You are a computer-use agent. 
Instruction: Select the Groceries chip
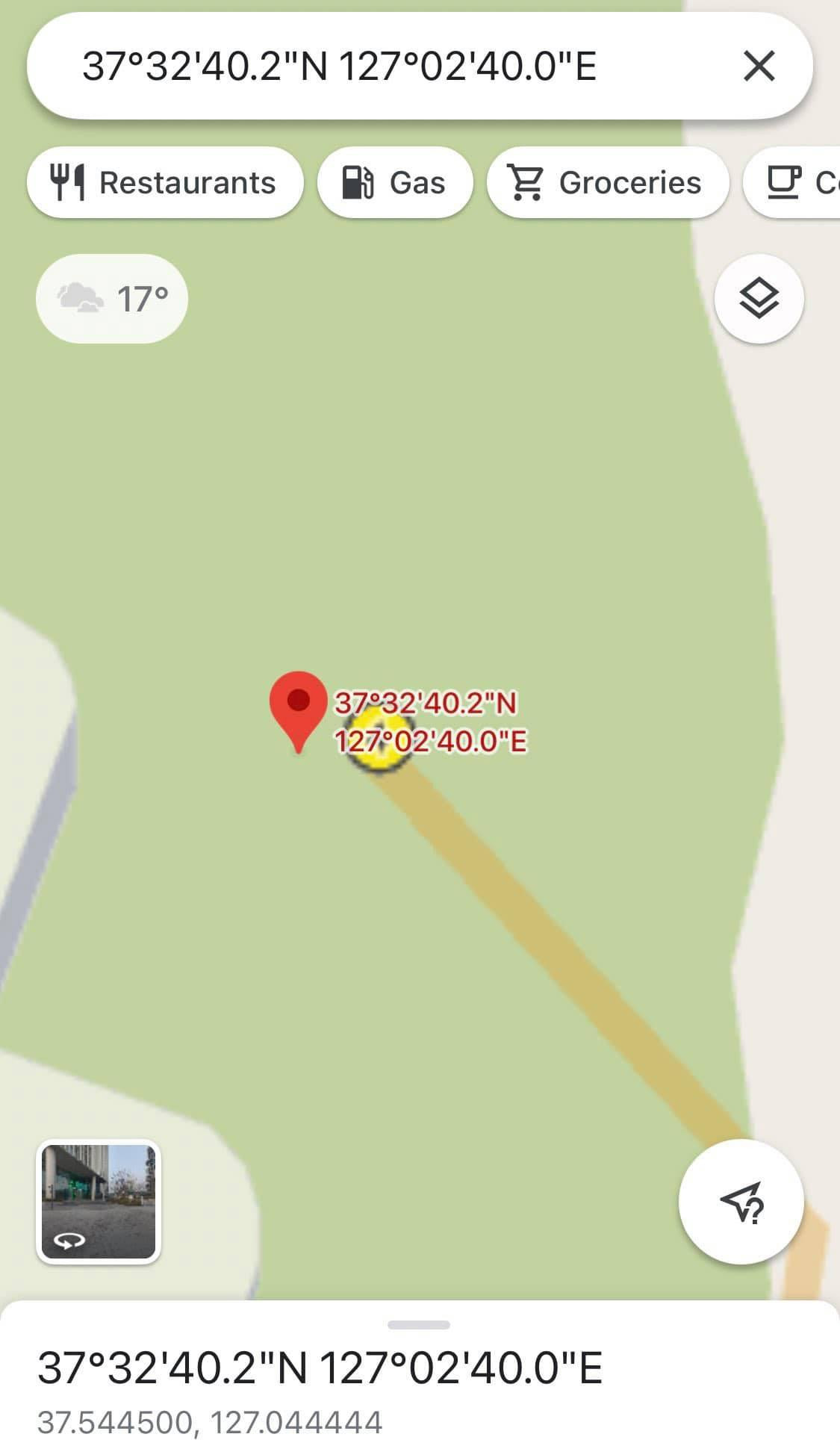coord(607,183)
